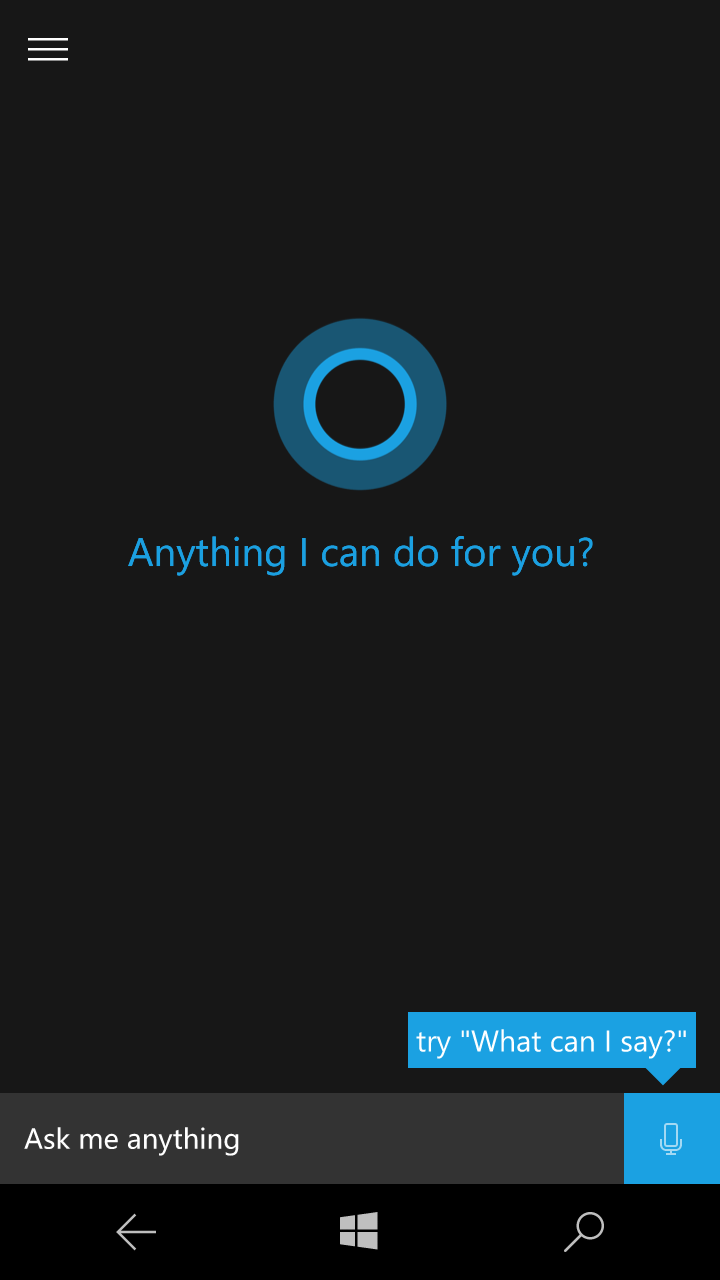Screen dimensions: 720x1280
Task: Tap the Ask me anything field
Action: (312, 1138)
